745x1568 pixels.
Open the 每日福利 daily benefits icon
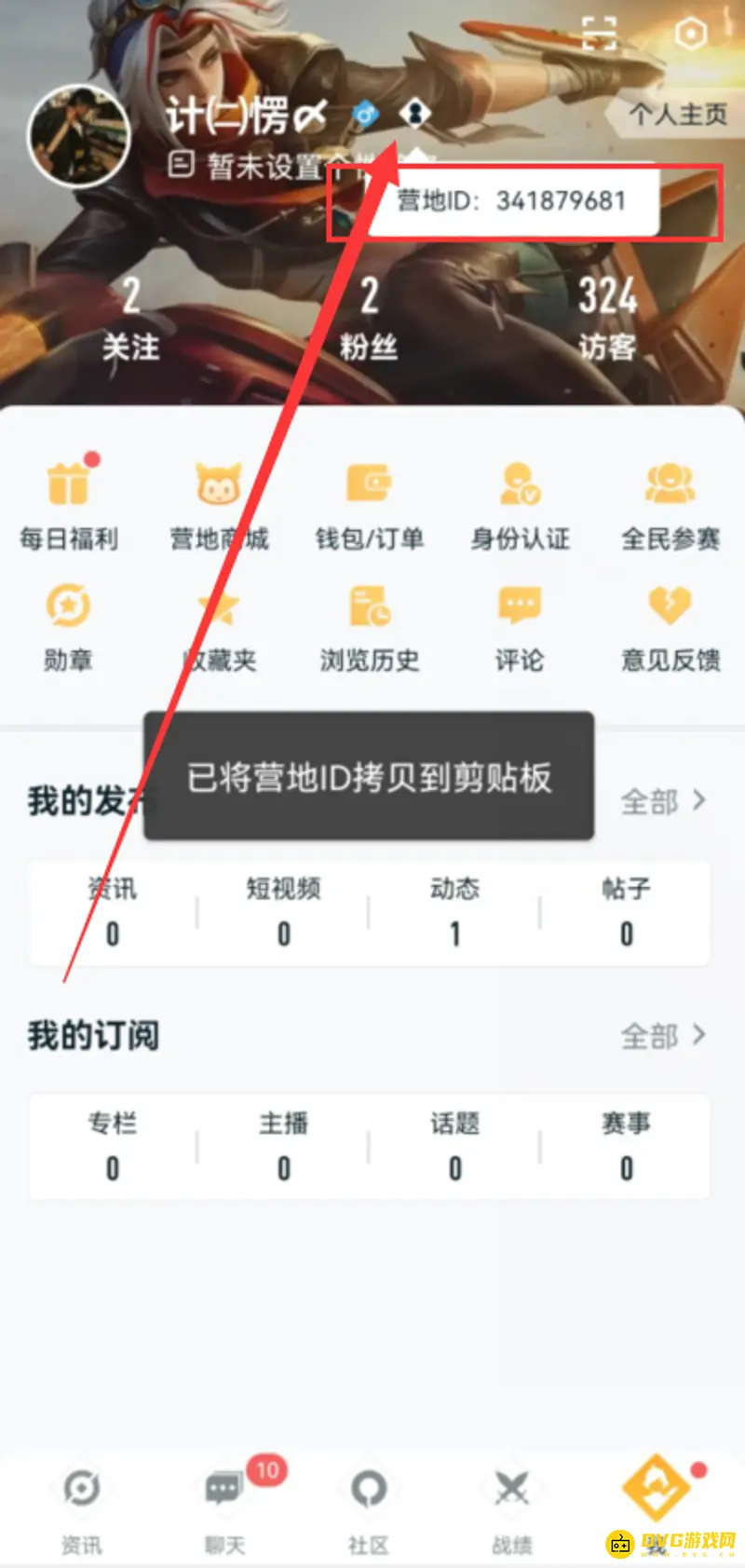coord(70,503)
